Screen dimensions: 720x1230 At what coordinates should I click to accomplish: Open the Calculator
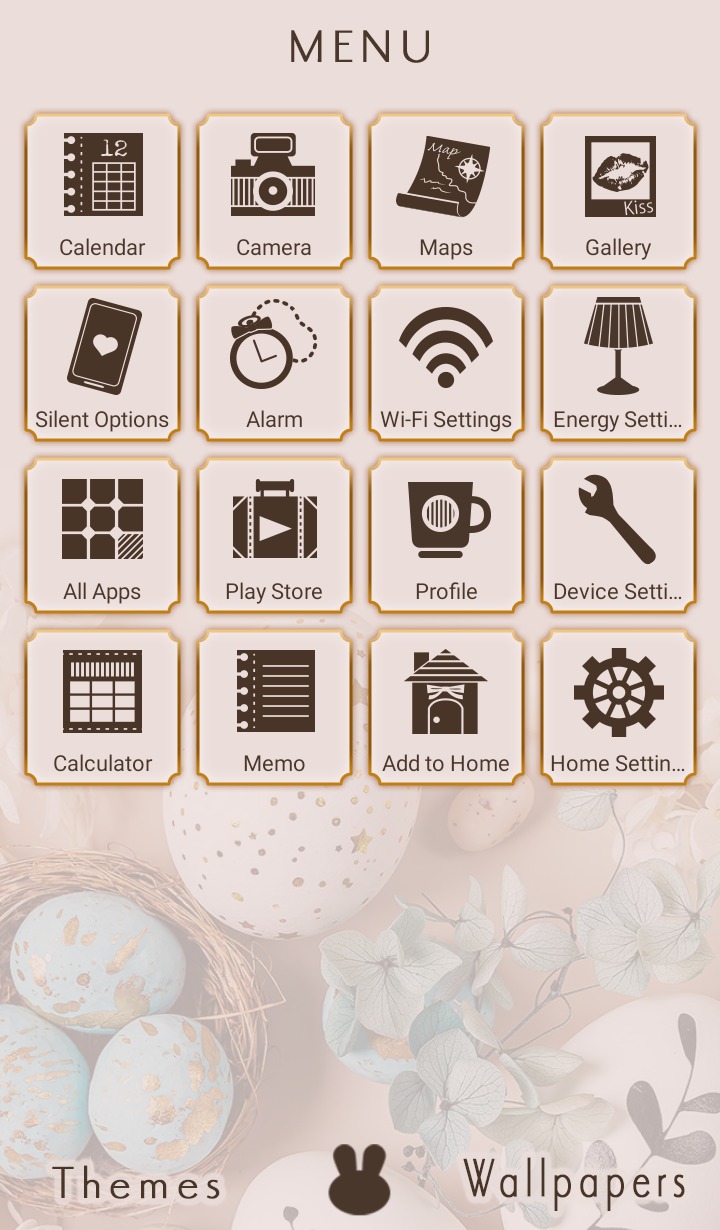(102, 707)
